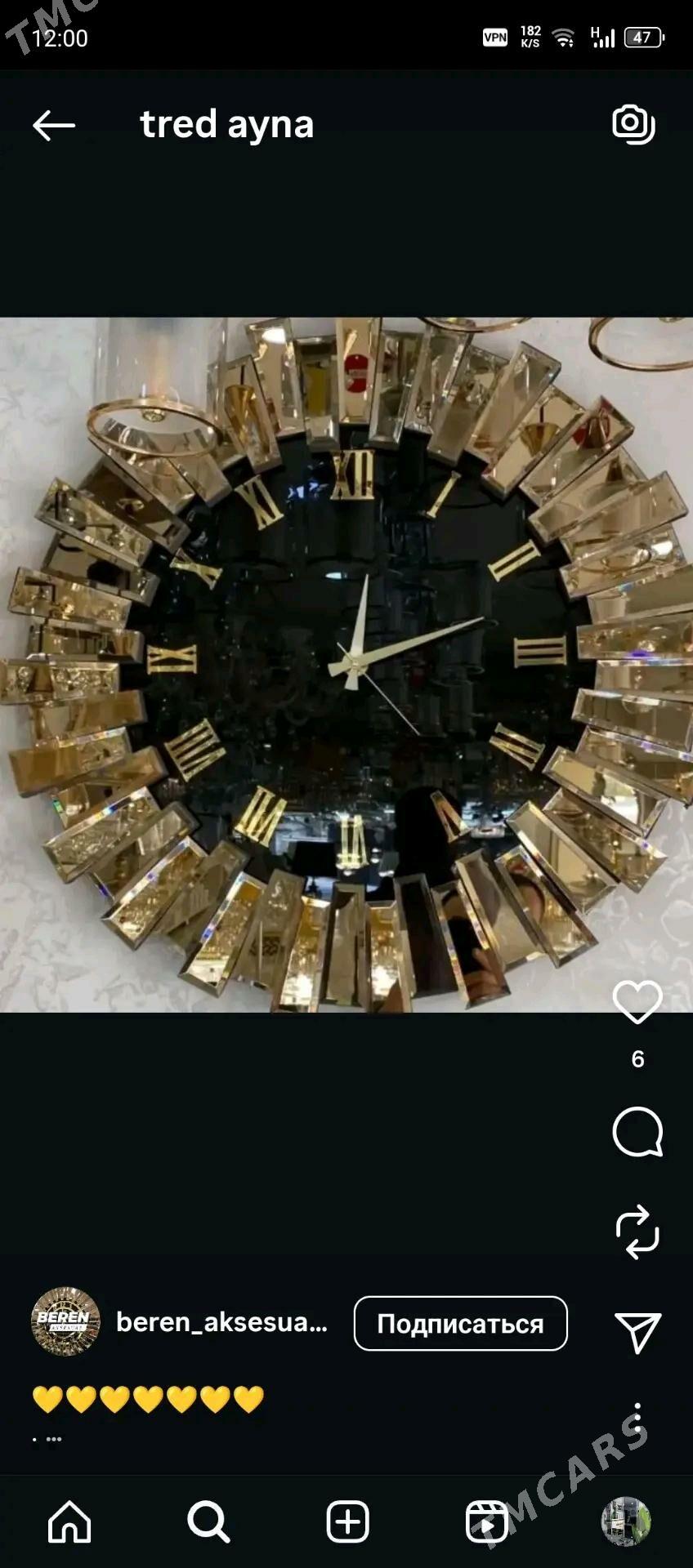Screen dimensions: 693x1568
Task: Switch to the Search tab
Action: point(208,1522)
